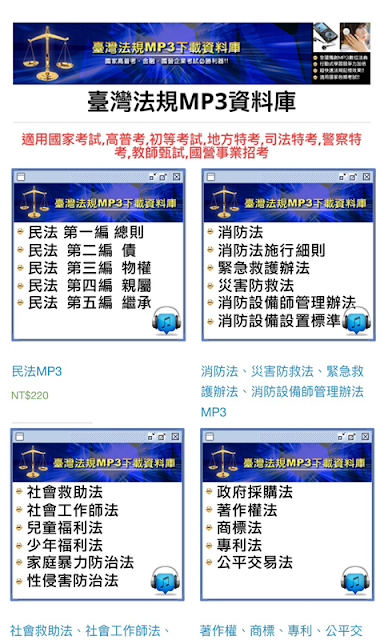Open the 著作權、商標、專利 title link
This screenshot has width=384, height=640.
[x=281, y=631]
